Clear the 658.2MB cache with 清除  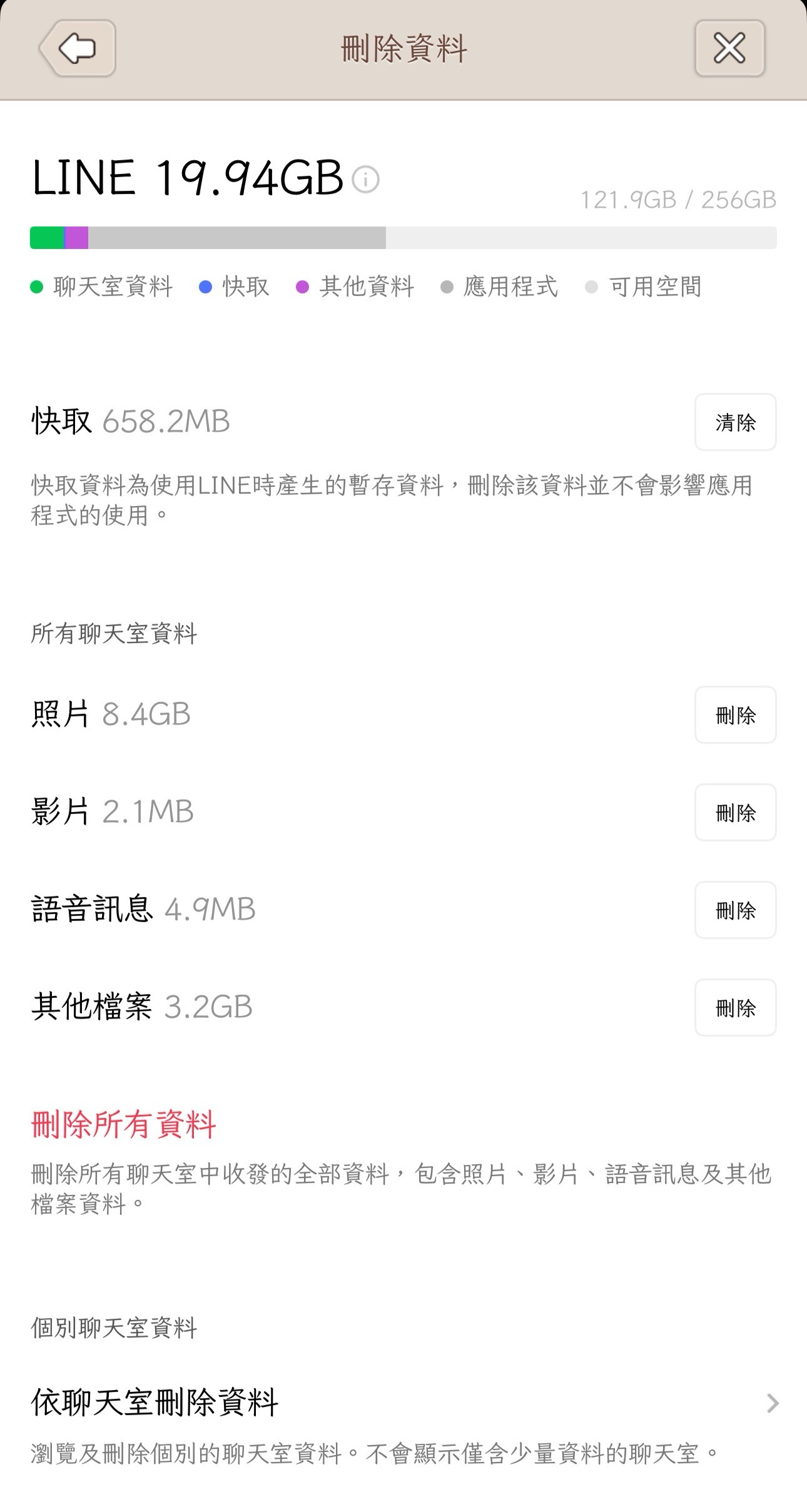pos(735,422)
